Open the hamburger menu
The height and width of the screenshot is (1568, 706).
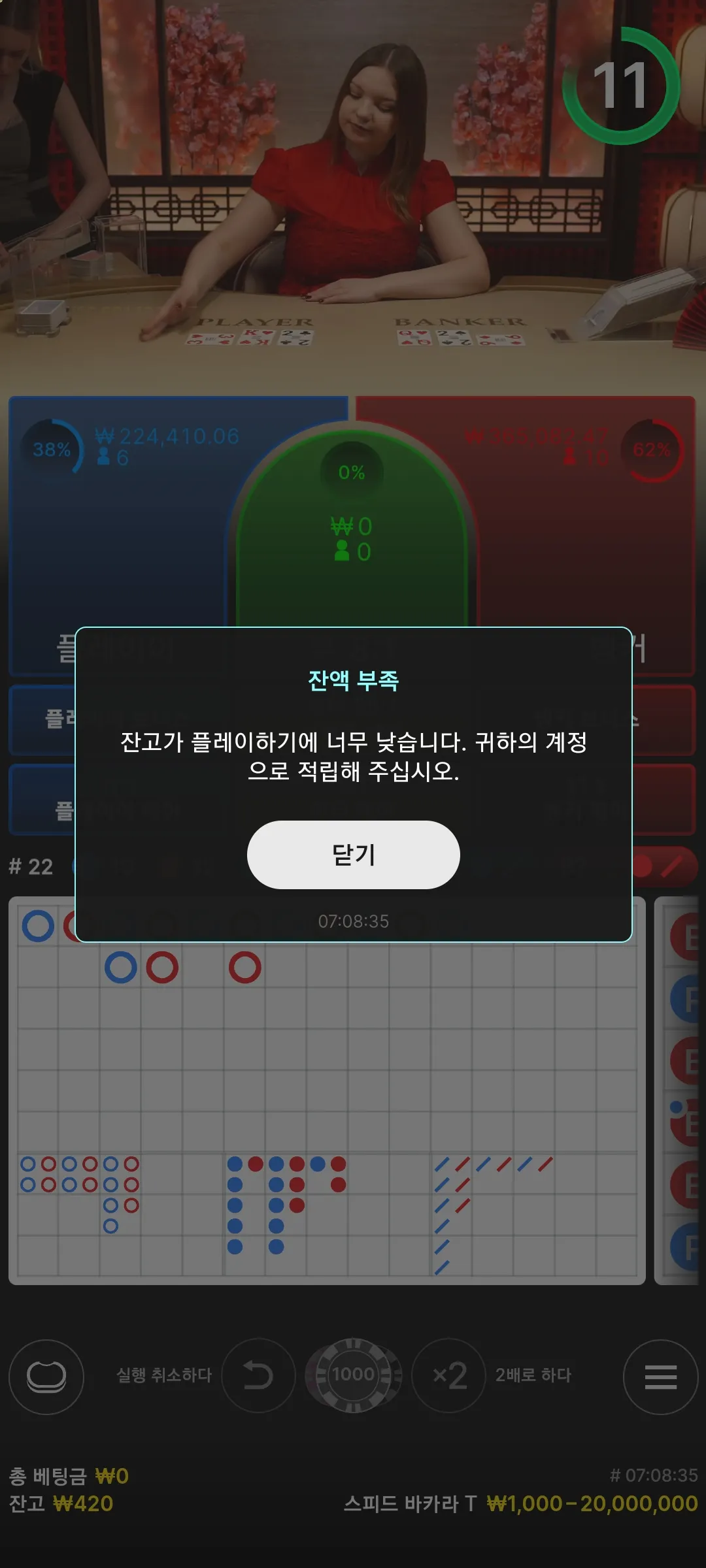660,1377
